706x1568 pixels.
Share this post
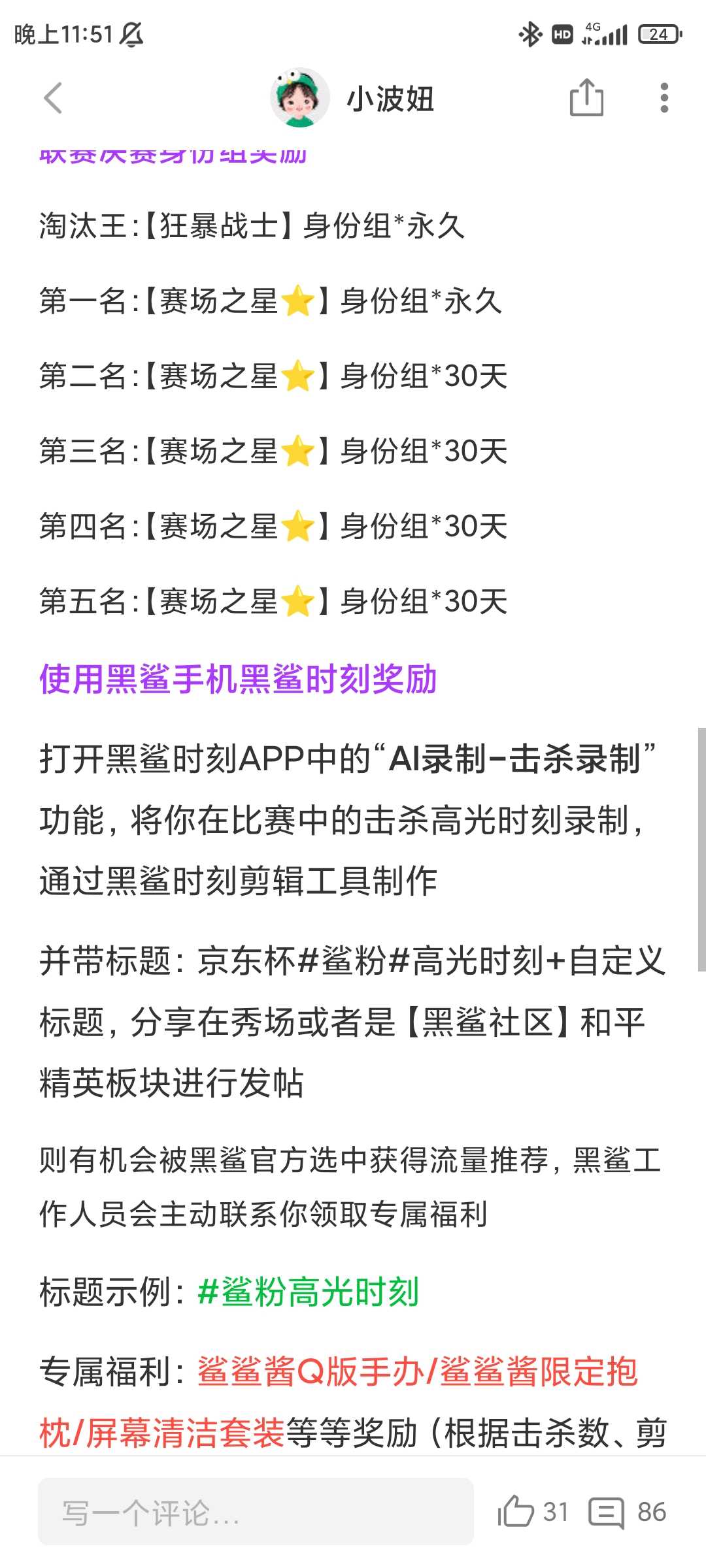(x=586, y=98)
